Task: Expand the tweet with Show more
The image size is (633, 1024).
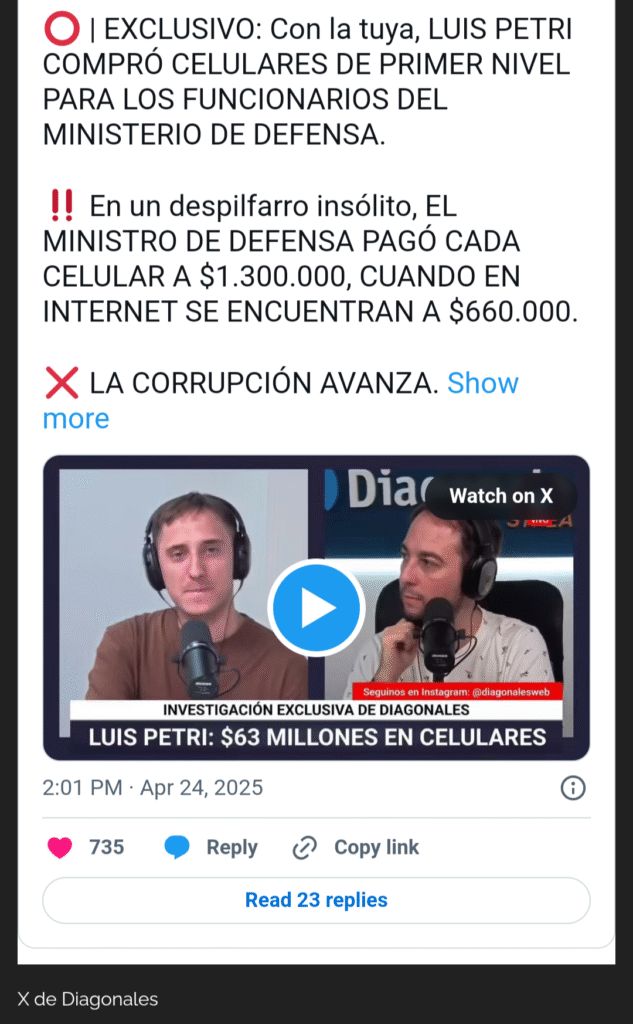Action: (x=482, y=383)
